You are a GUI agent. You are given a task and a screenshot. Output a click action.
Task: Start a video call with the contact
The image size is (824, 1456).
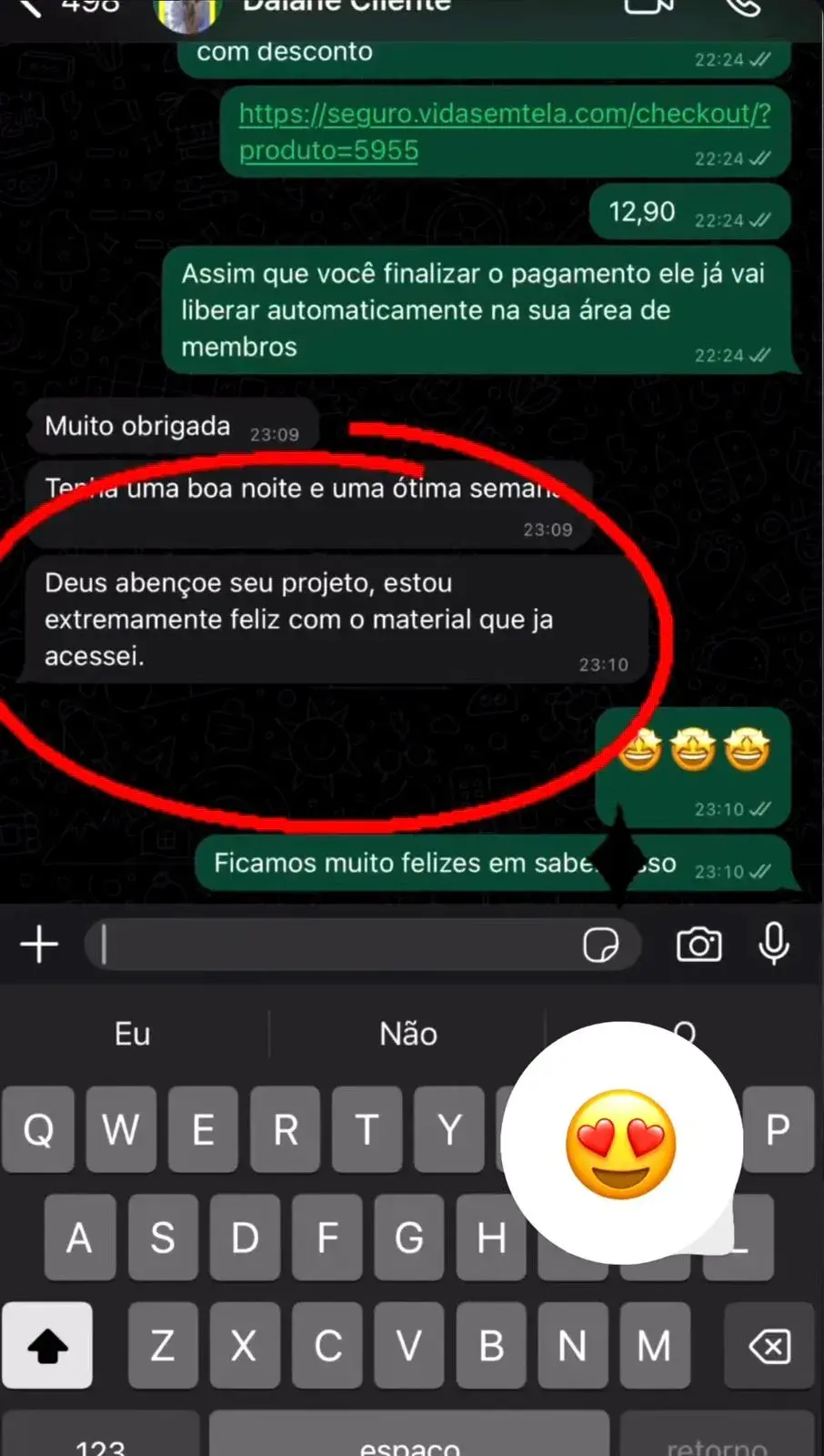click(649, 5)
